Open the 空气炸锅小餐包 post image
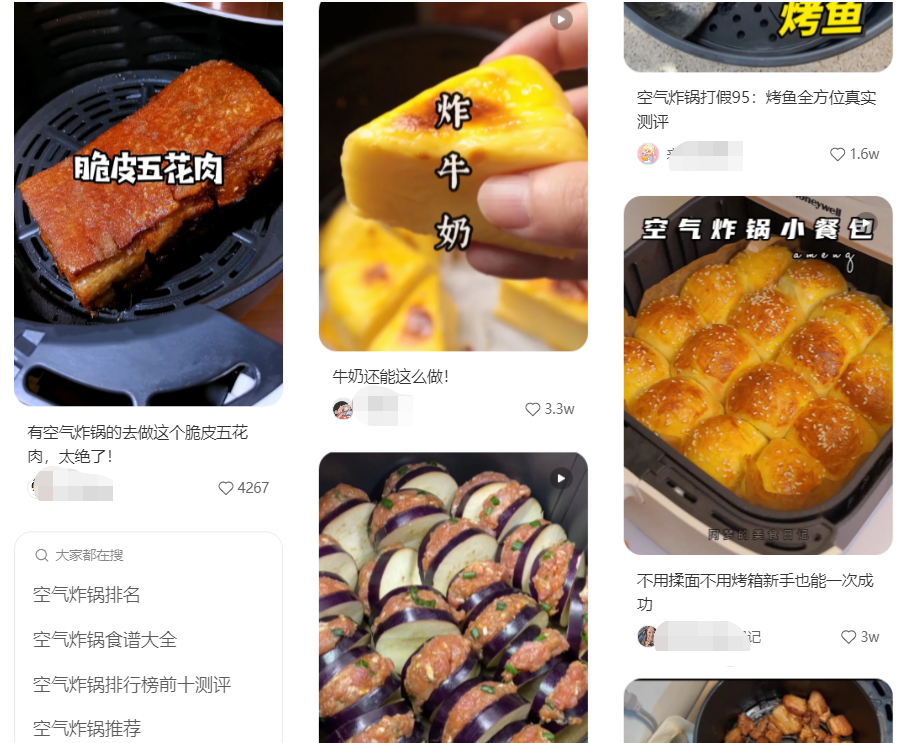Screen dimensions: 903x743 (758, 375)
